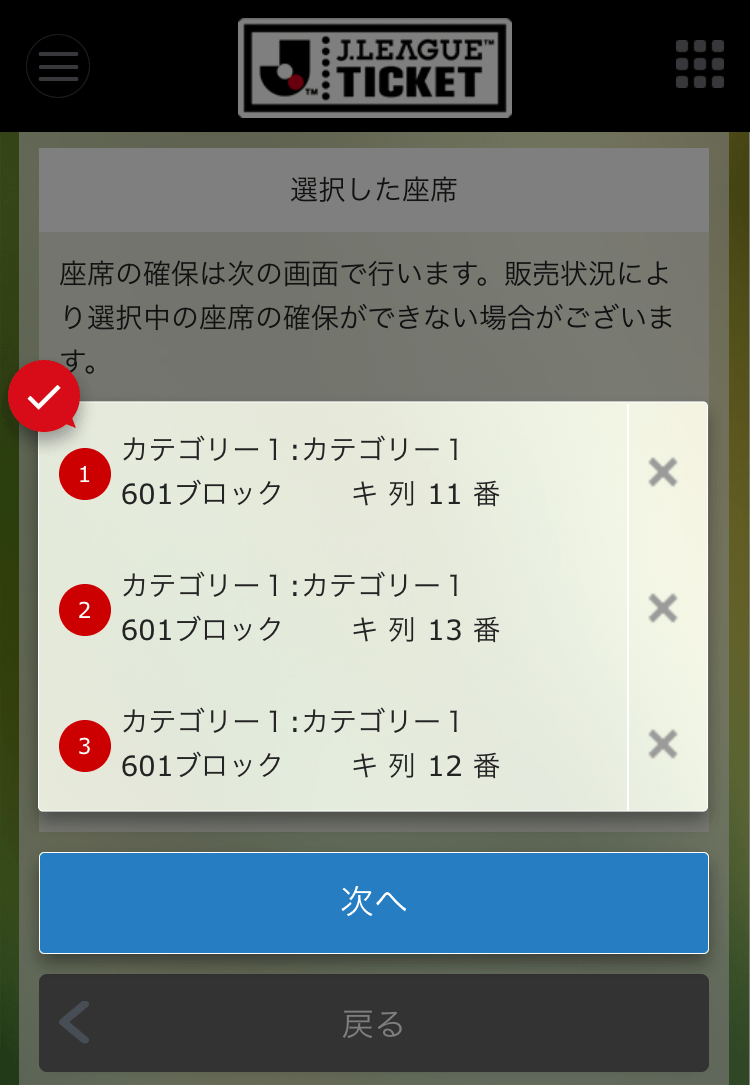Screen dimensions: 750x1085
Task: Remove seat キ列 13番
Action: pos(663,608)
